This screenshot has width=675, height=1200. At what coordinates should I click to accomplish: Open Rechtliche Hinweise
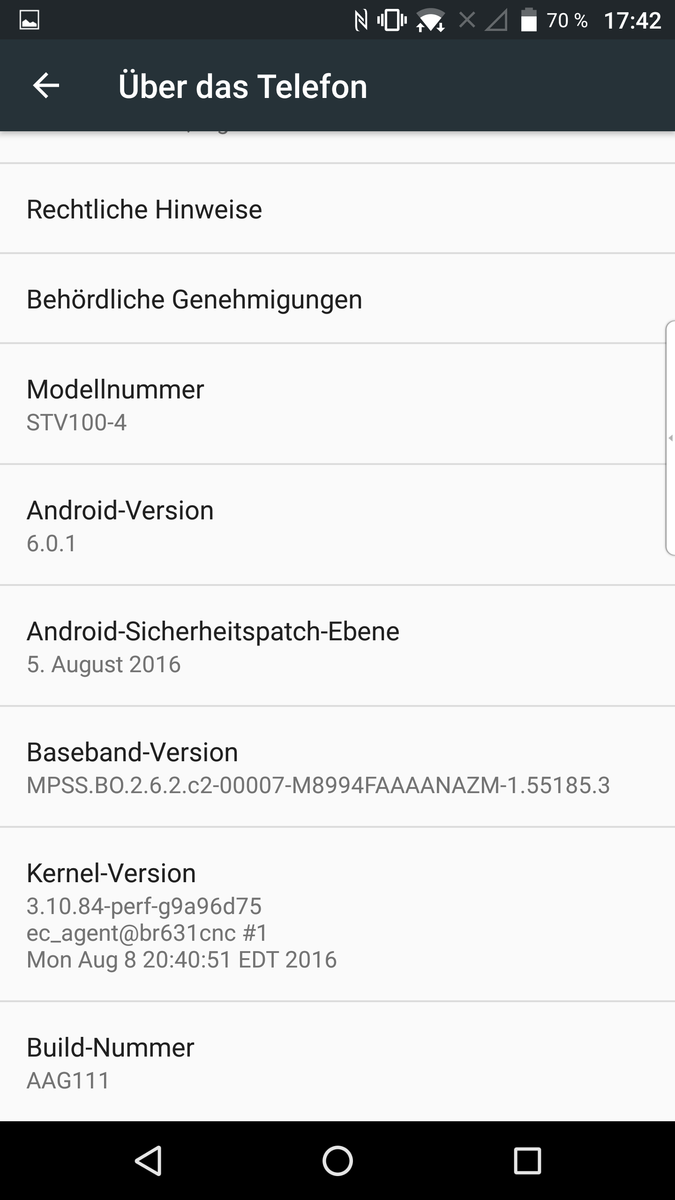(x=337, y=209)
